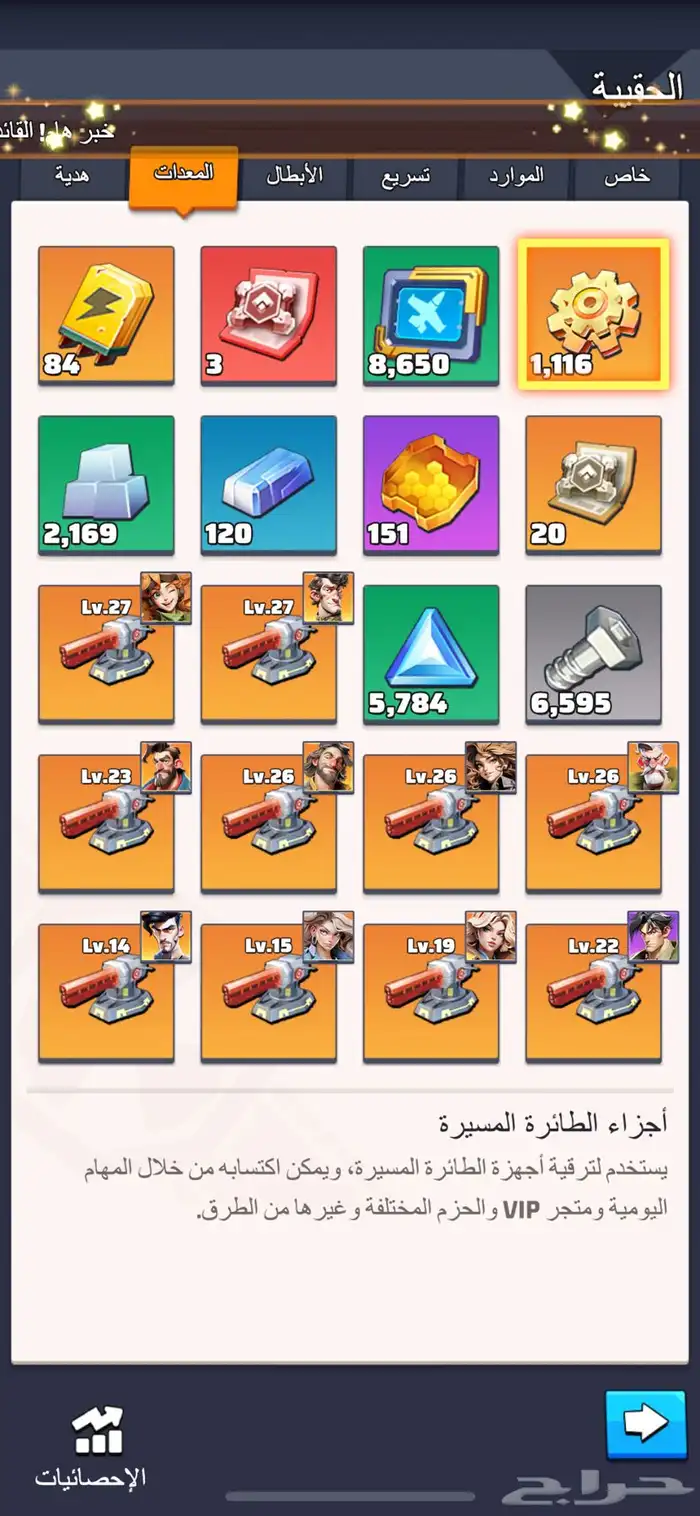The height and width of the screenshot is (1516, 700).
Task: Open the خاص tab
Action: tap(627, 176)
